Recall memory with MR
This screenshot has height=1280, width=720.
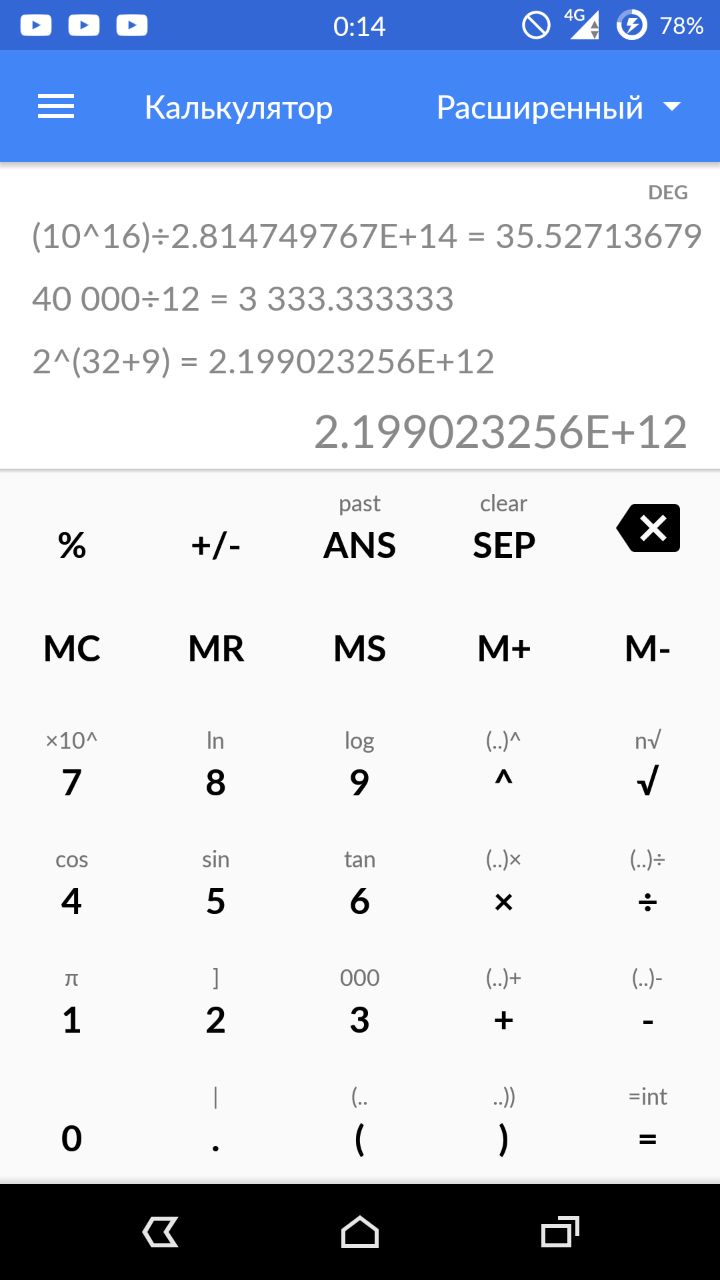click(216, 649)
